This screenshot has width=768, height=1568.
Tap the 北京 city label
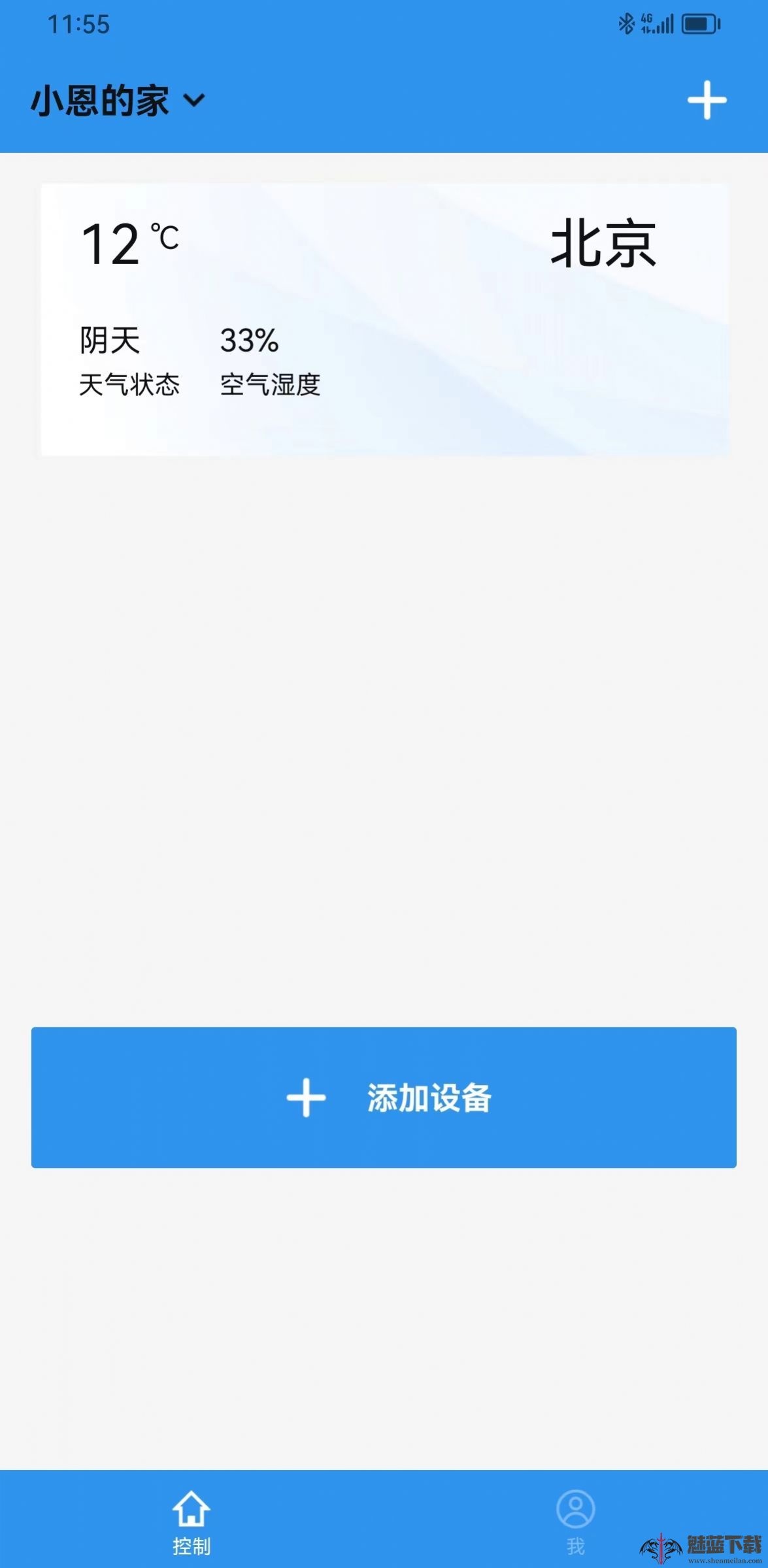[x=605, y=246]
